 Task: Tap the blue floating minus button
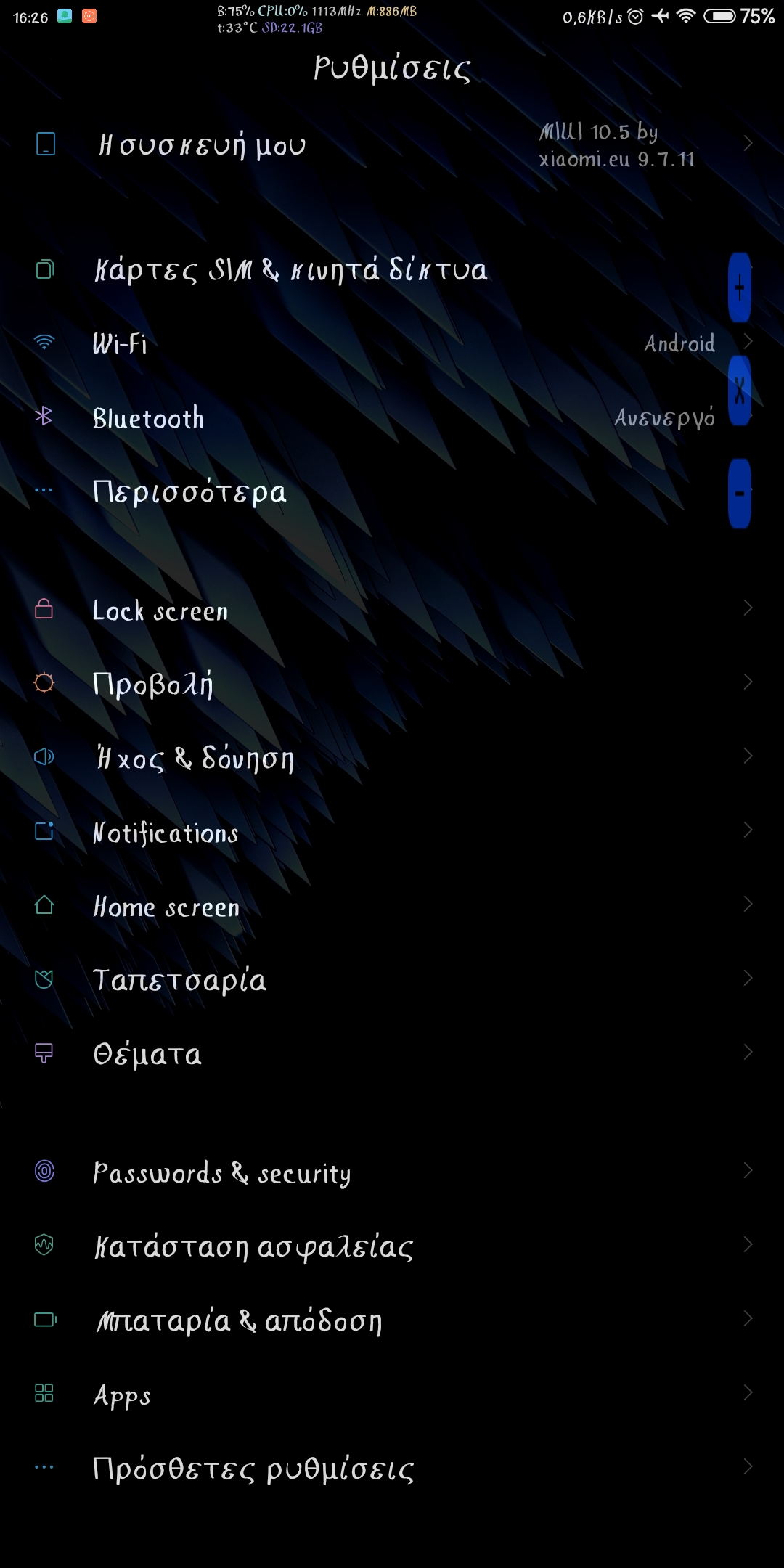pyautogui.click(x=739, y=494)
